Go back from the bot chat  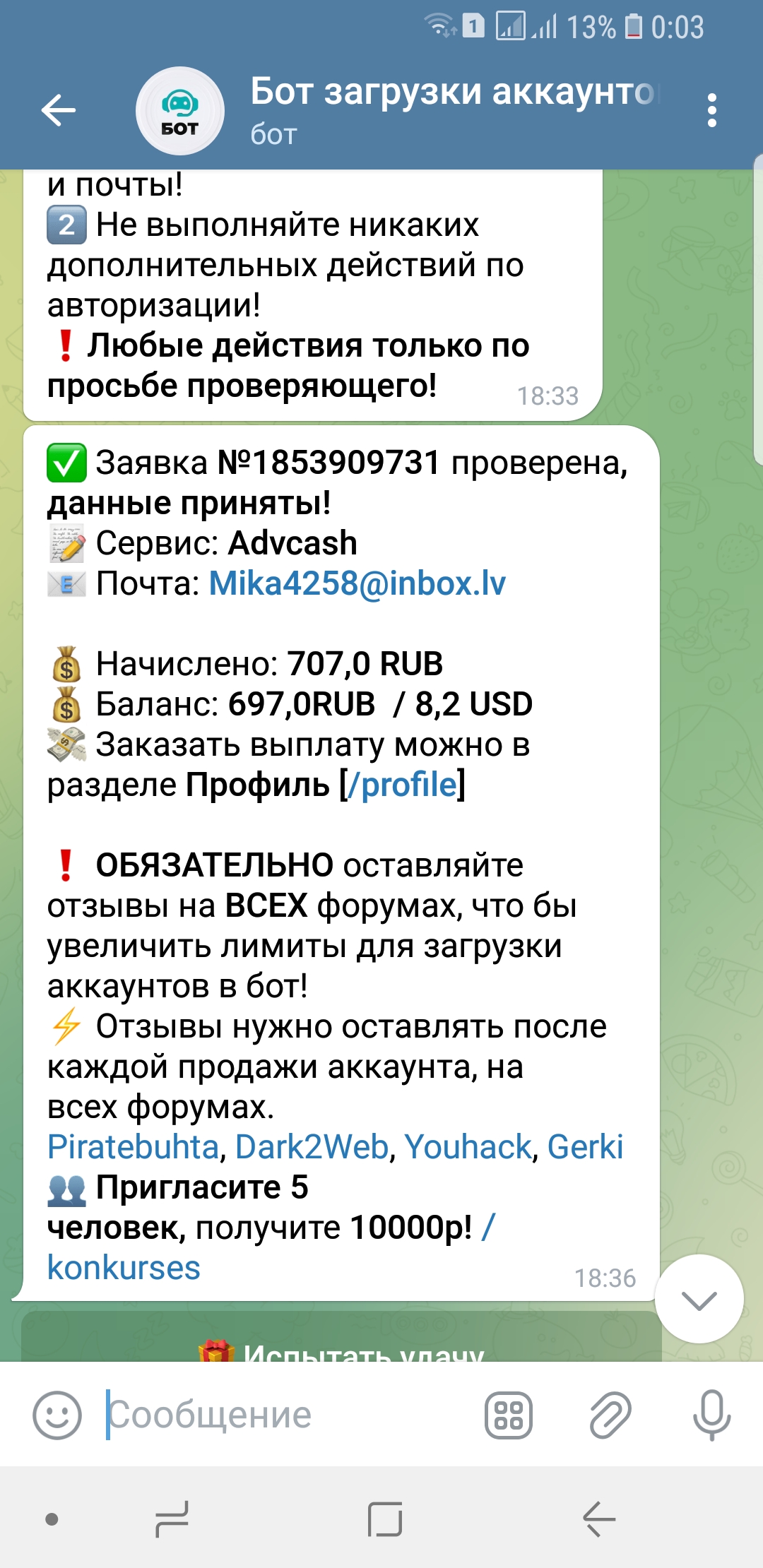click(x=58, y=110)
